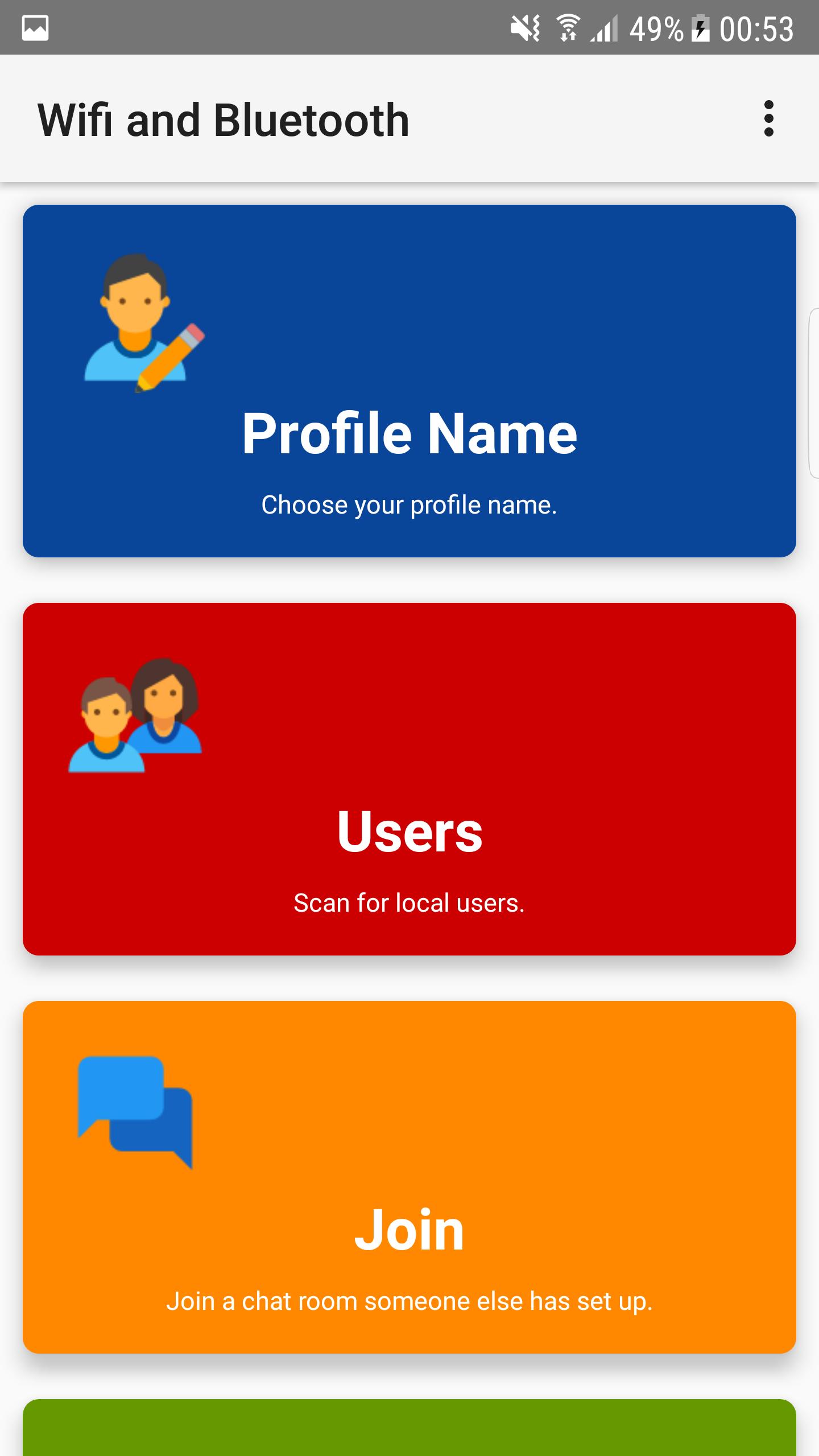
Task: Open the overflow menu
Action: pyautogui.click(x=768, y=119)
